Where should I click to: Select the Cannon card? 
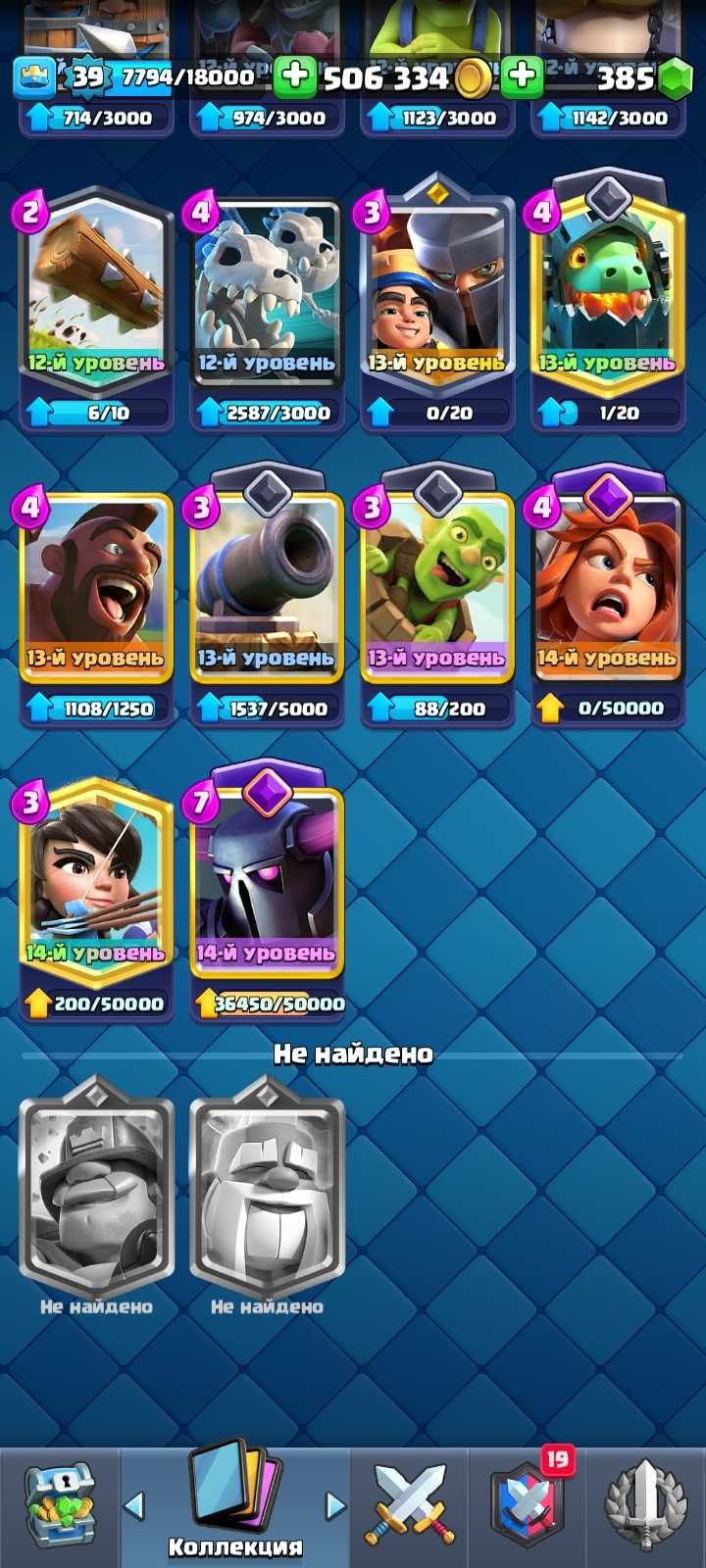(x=267, y=588)
